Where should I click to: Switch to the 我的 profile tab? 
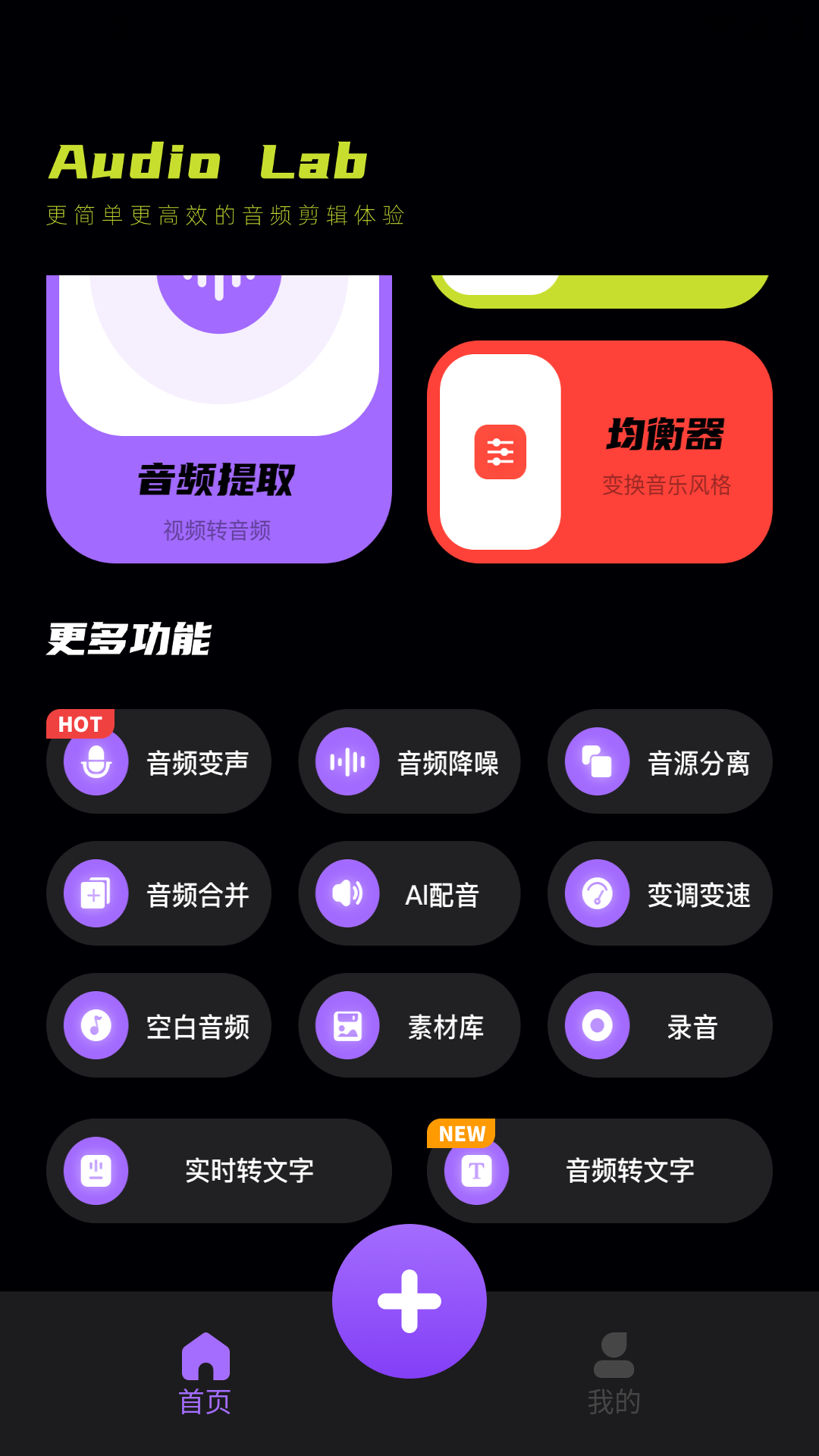614,1374
